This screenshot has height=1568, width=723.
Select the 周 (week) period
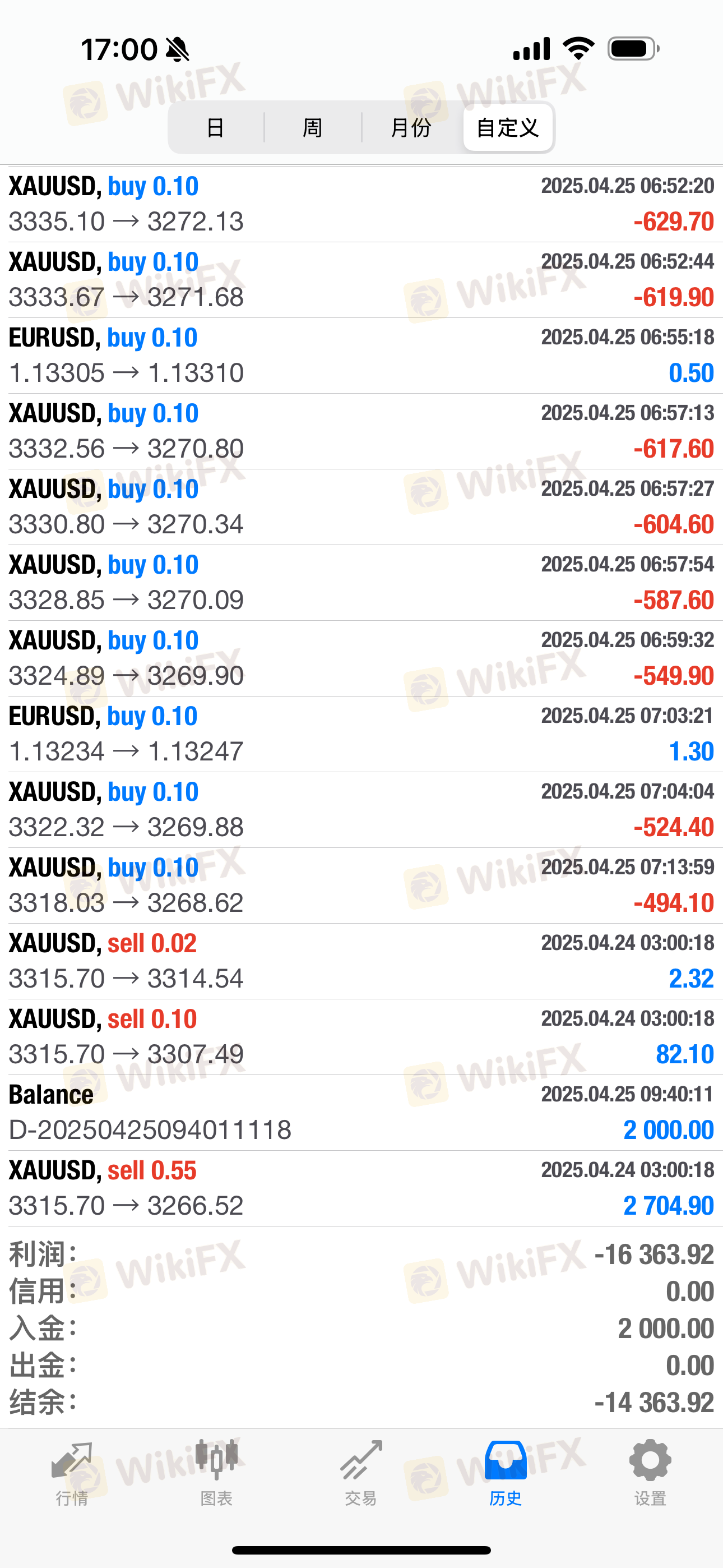(313, 128)
